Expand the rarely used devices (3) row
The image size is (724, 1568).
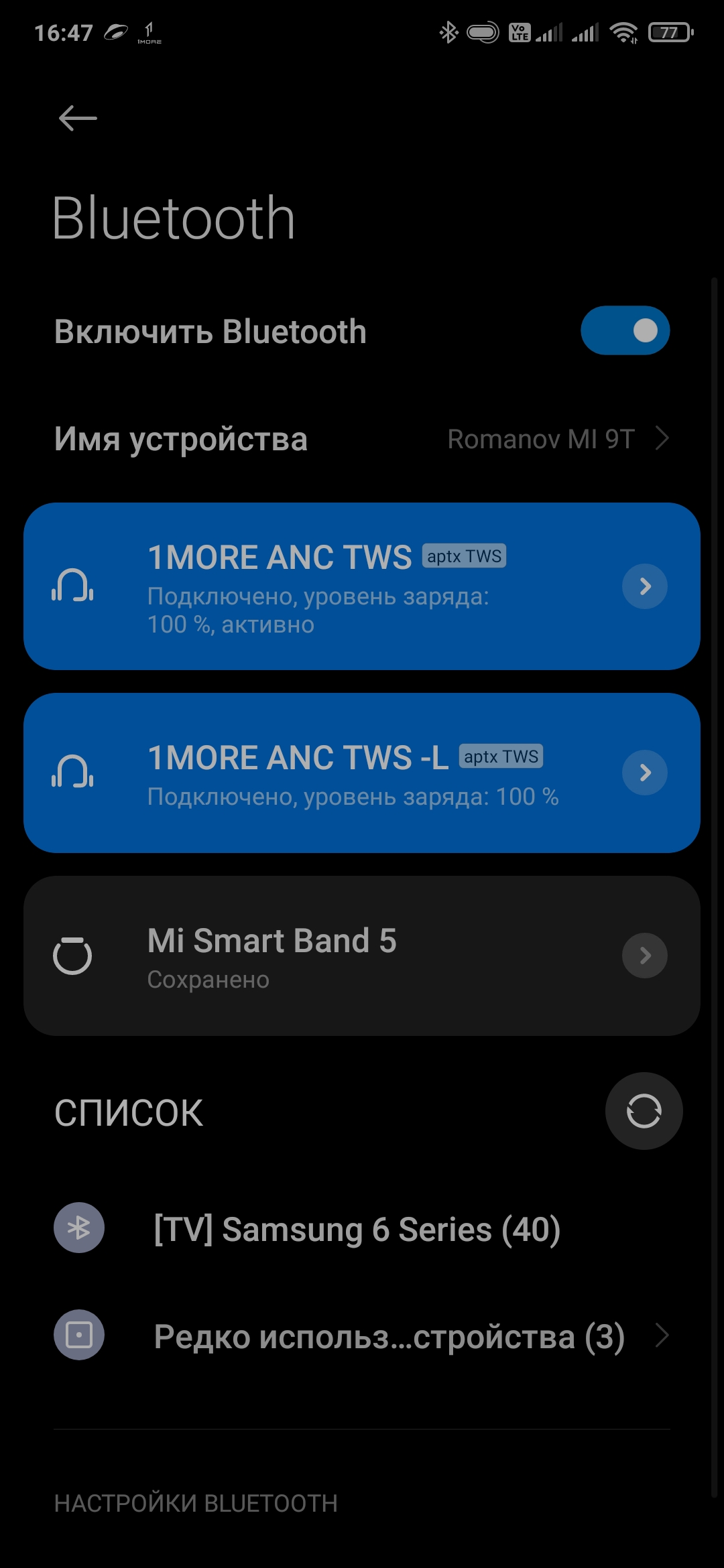[x=389, y=1335]
